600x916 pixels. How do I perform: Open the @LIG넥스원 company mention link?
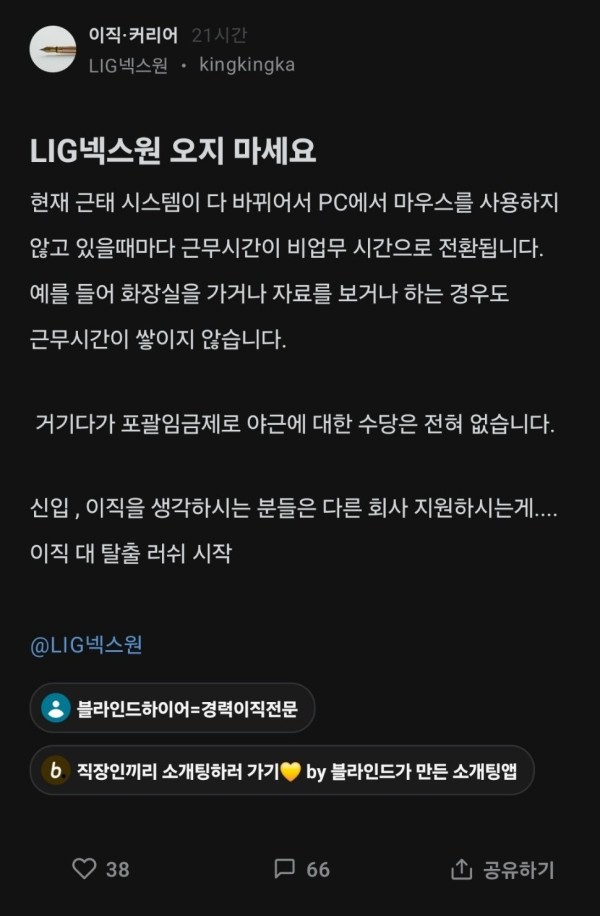pos(86,645)
